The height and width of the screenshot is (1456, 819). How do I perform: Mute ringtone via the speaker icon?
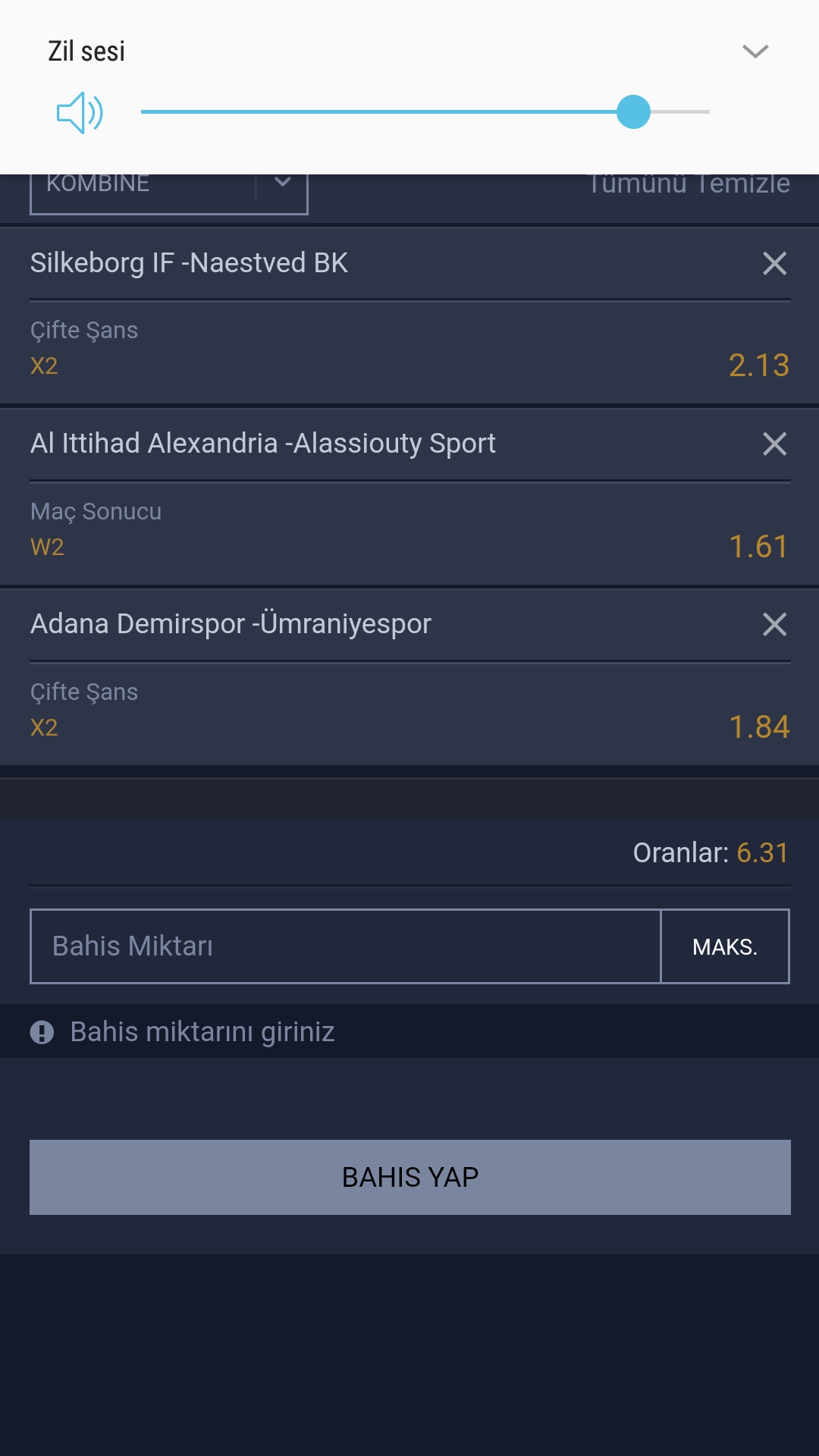(80, 113)
